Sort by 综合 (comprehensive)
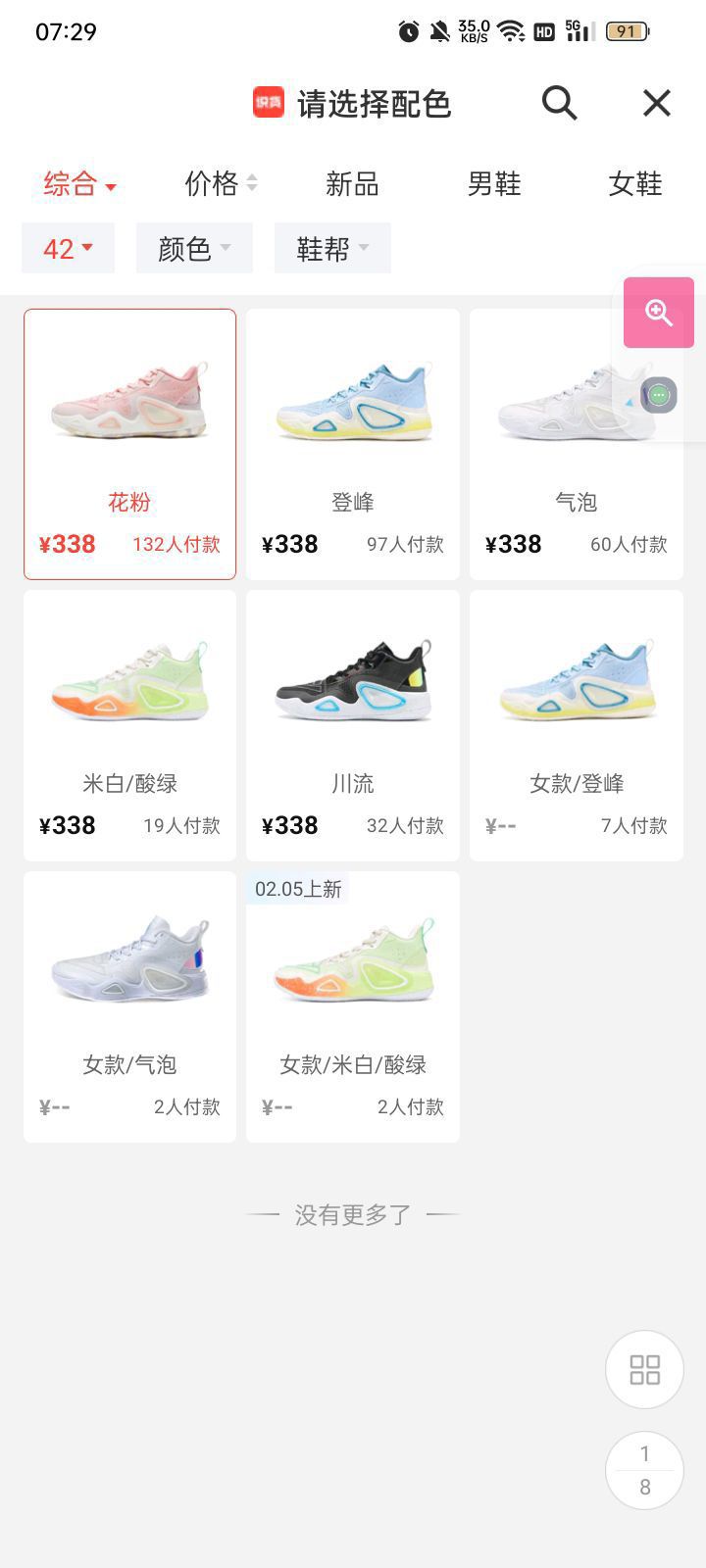This screenshot has width=706, height=1568. [x=78, y=183]
